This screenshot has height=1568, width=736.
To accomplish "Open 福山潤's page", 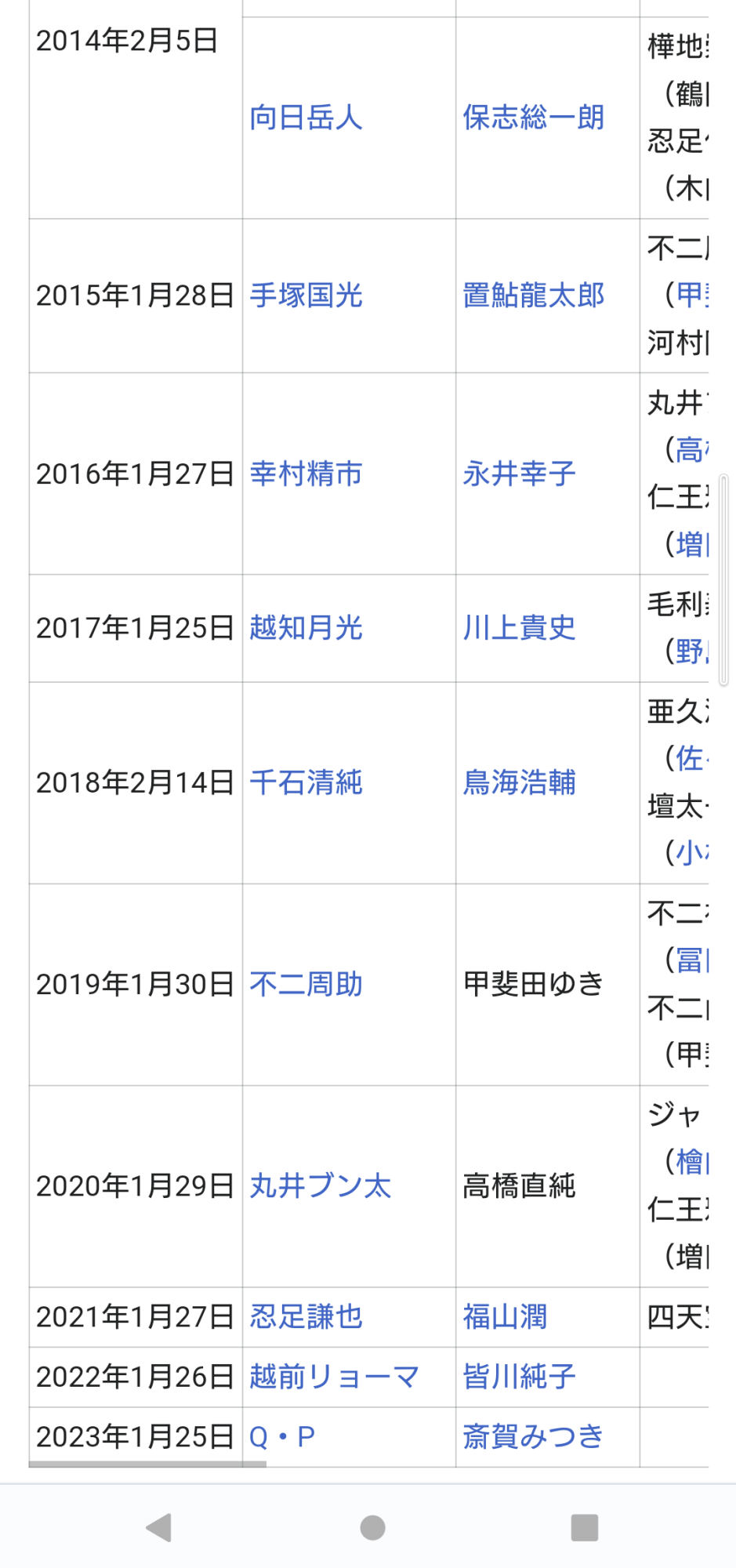I will pyautogui.click(x=505, y=1317).
